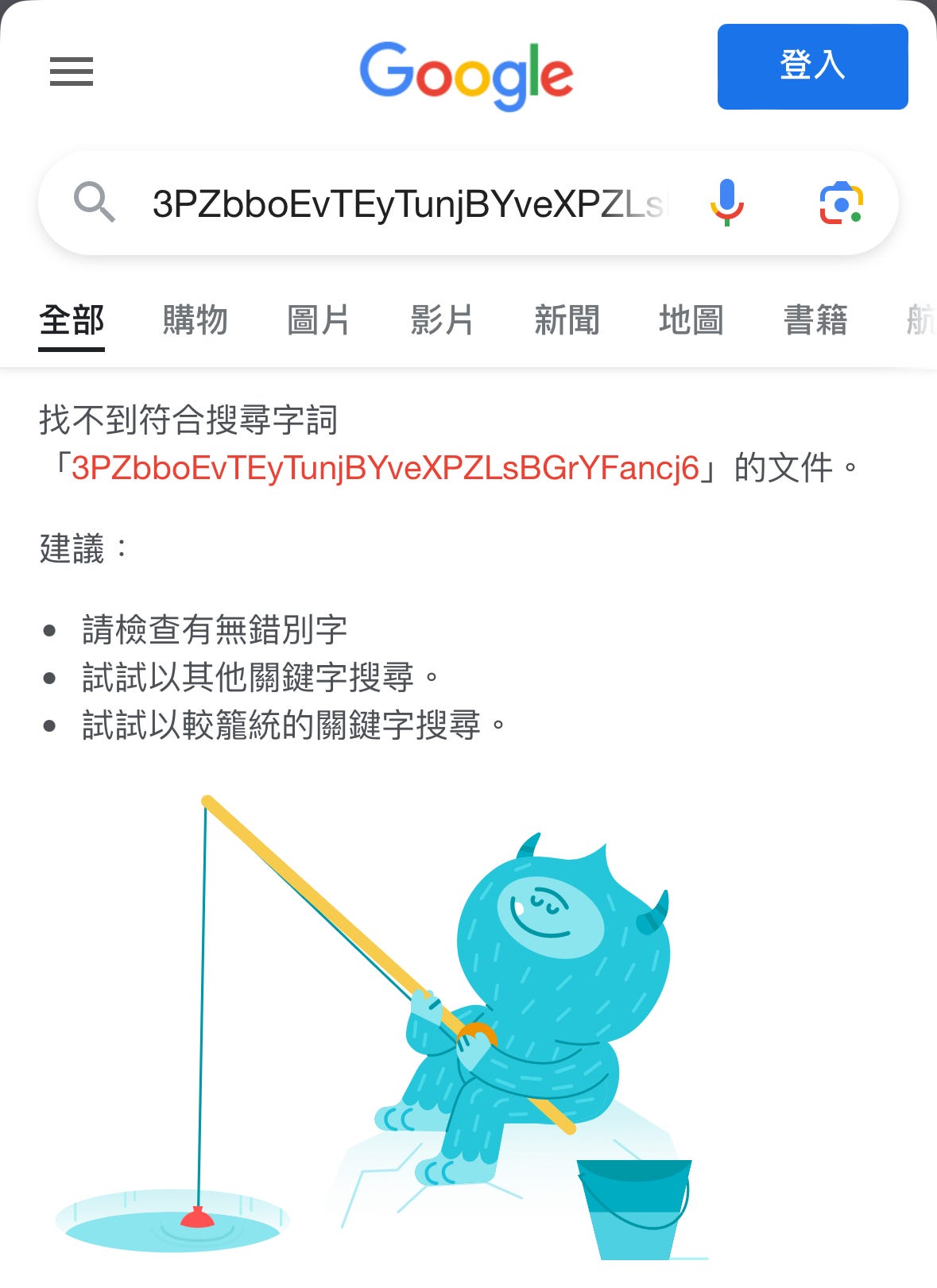
Task: Select the 全部 all results tab
Action: pyautogui.click(x=72, y=320)
